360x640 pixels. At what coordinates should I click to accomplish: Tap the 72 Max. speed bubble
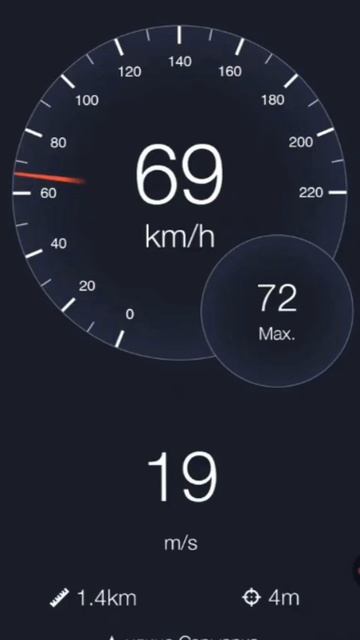277,311
